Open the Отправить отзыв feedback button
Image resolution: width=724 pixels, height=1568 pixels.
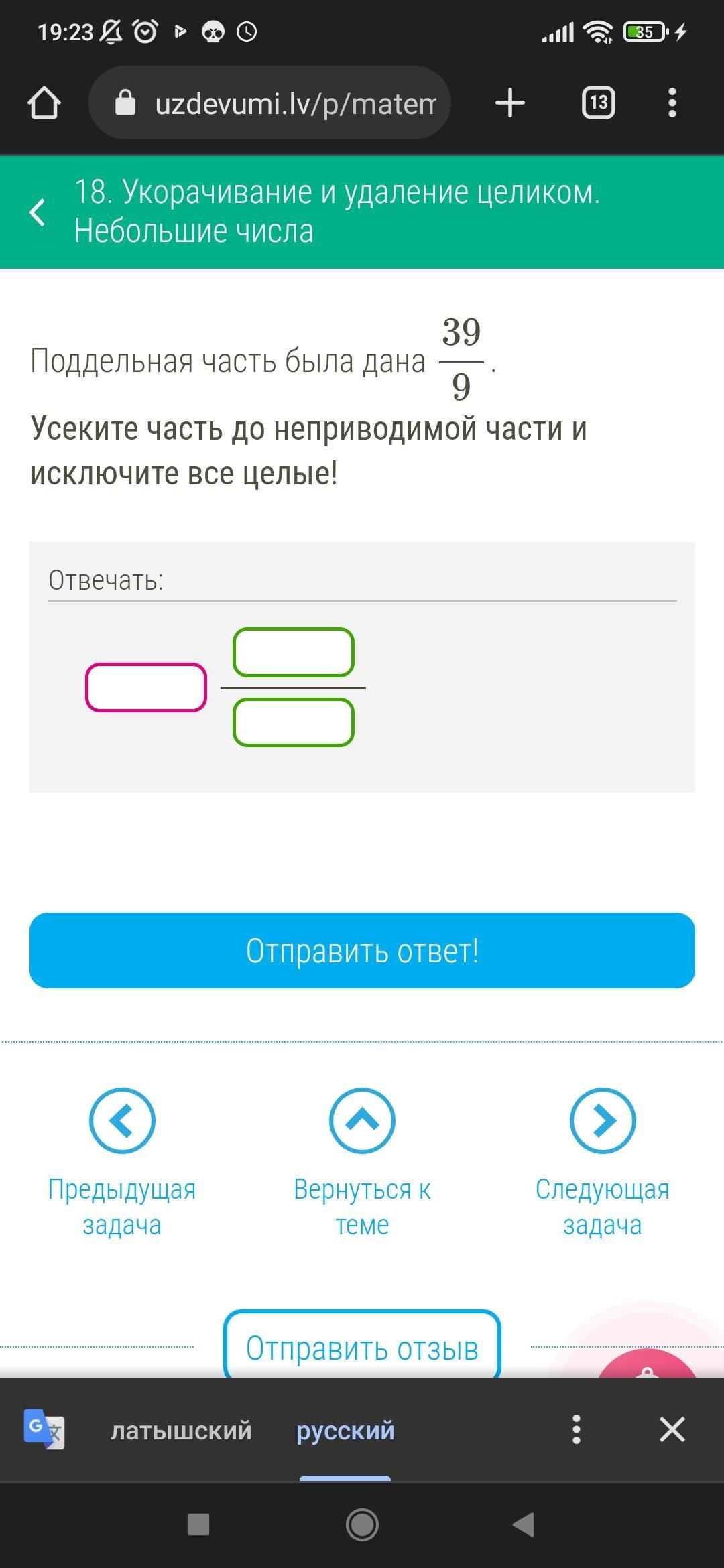[362, 1348]
